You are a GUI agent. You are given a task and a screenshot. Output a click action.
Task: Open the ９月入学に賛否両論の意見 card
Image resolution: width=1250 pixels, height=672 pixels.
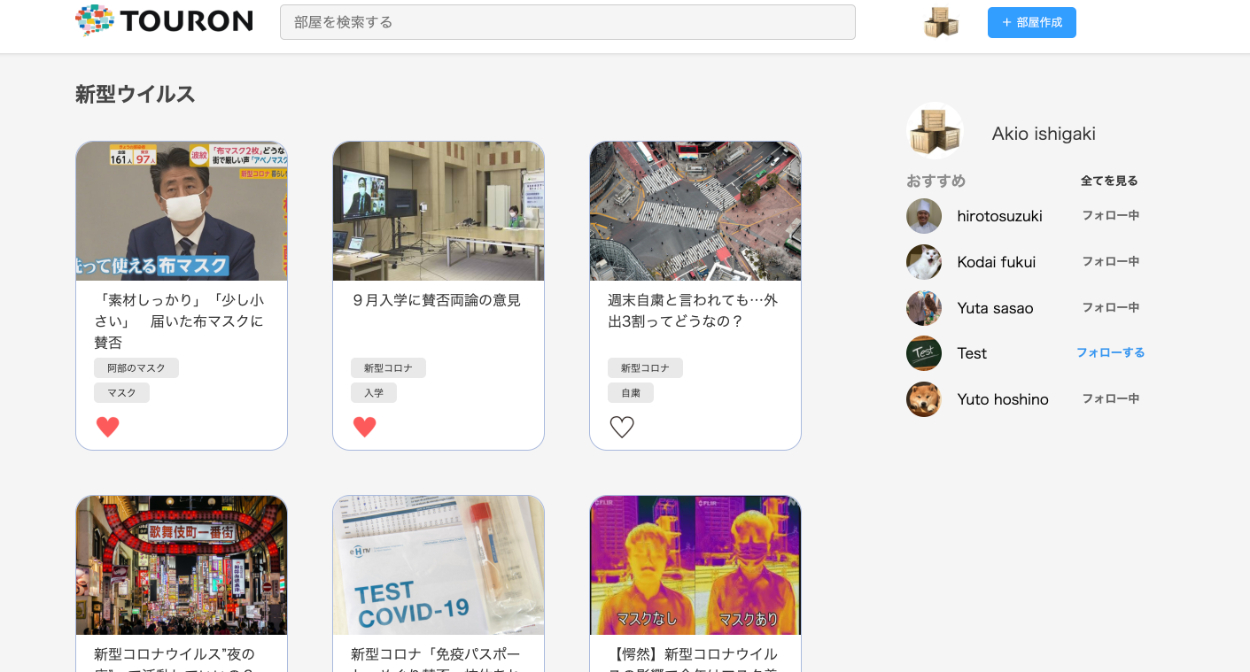[438, 211]
